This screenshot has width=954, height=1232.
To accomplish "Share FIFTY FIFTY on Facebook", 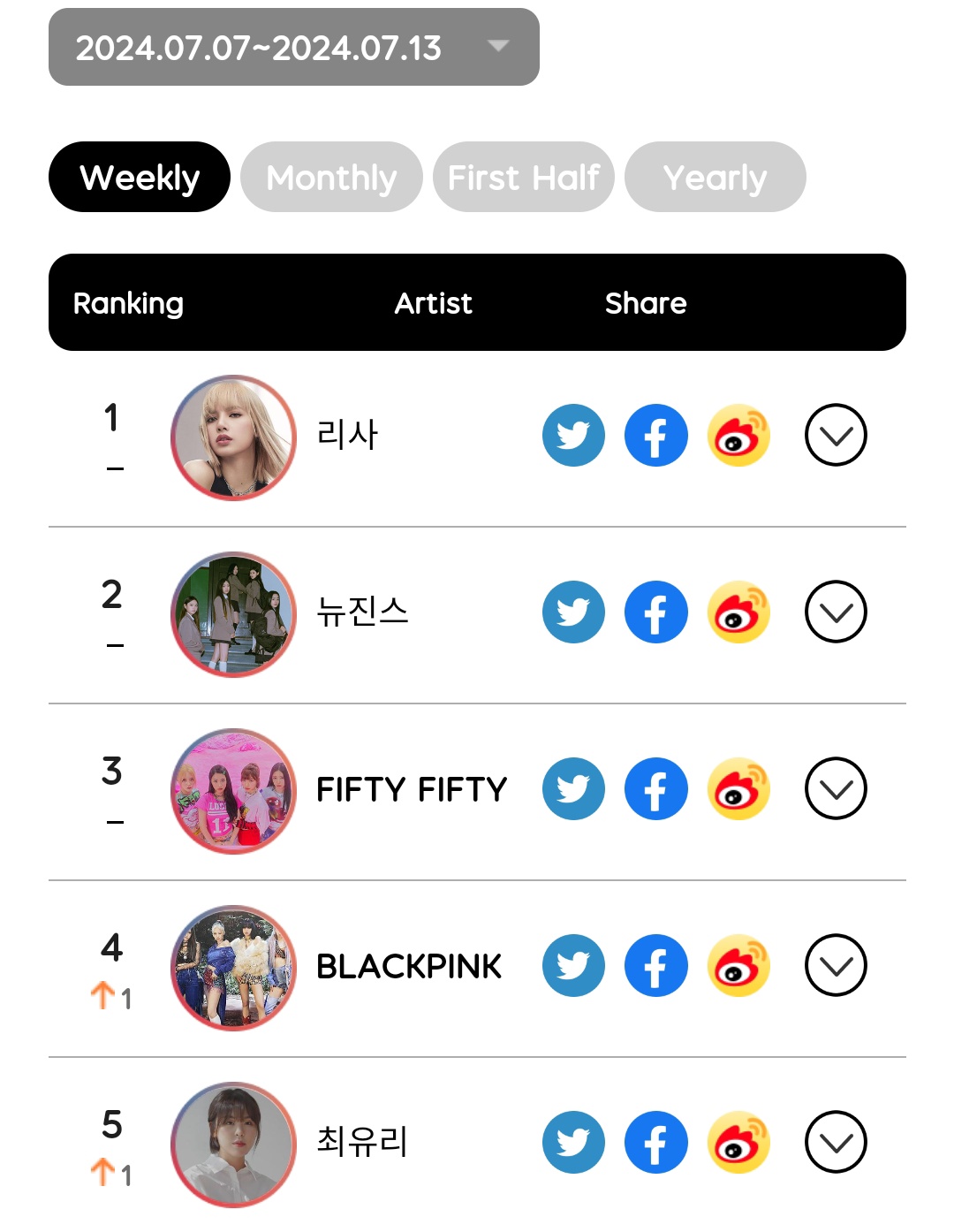I will click(655, 789).
